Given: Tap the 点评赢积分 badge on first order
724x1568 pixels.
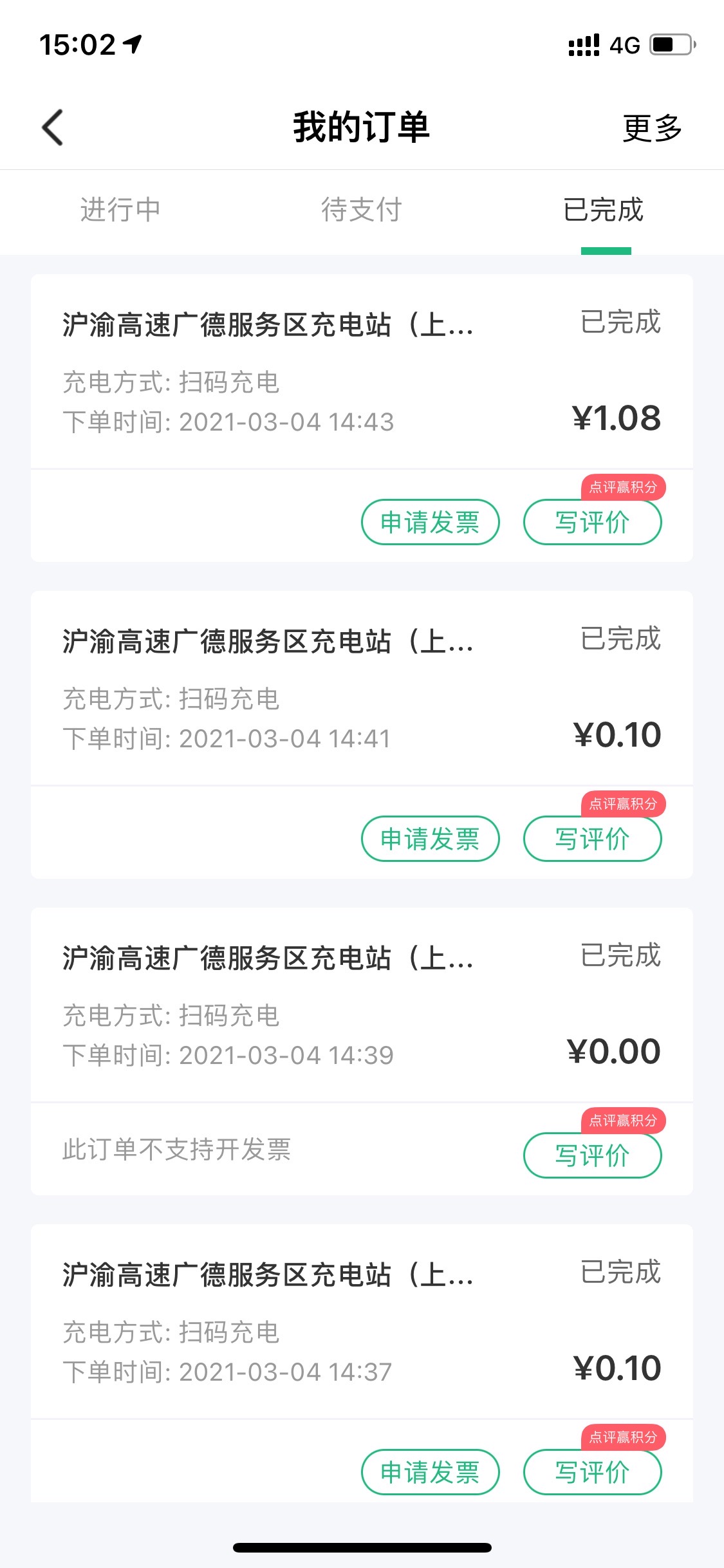Looking at the screenshot, I should (622, 489).
